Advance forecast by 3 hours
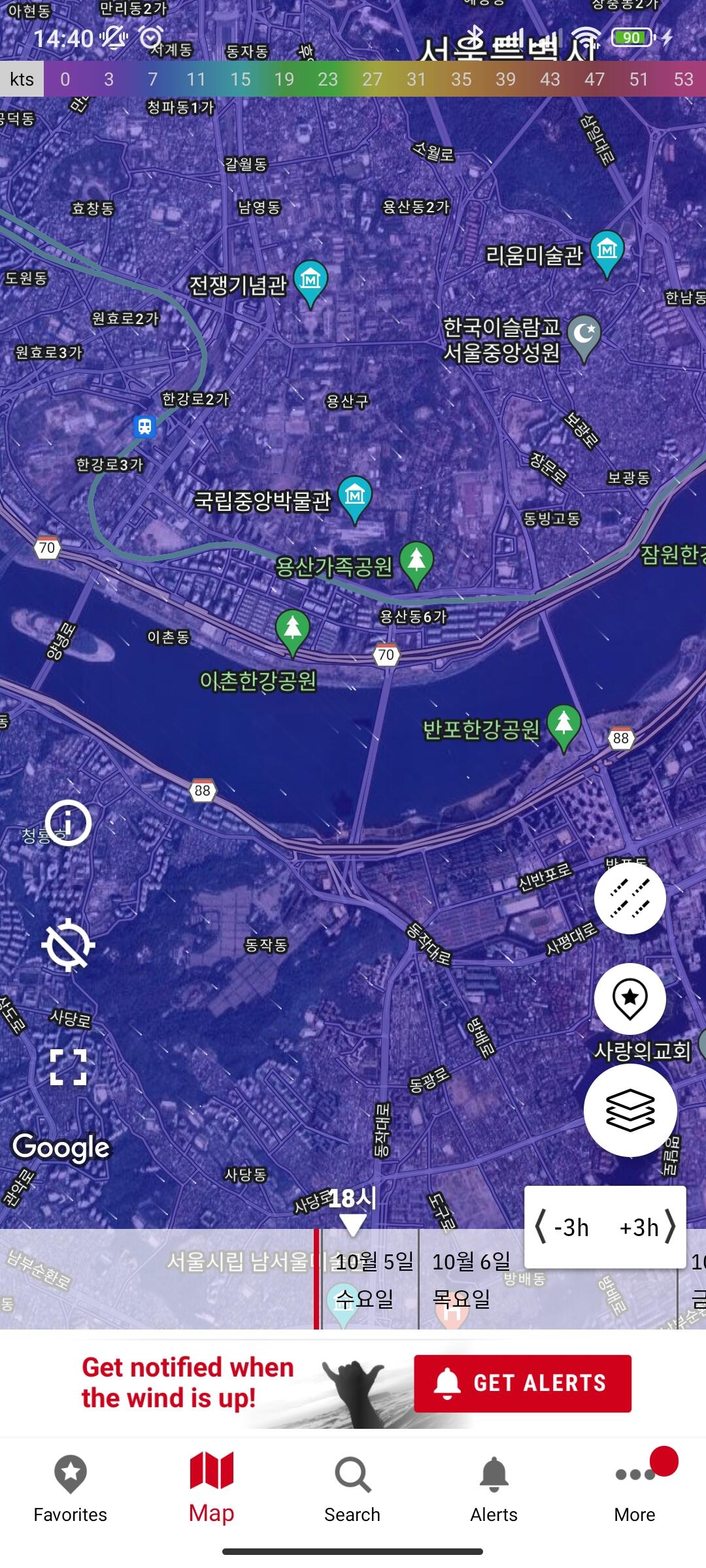The height and width of the screenshot is (1568, 706). (x=647, y=1228)
